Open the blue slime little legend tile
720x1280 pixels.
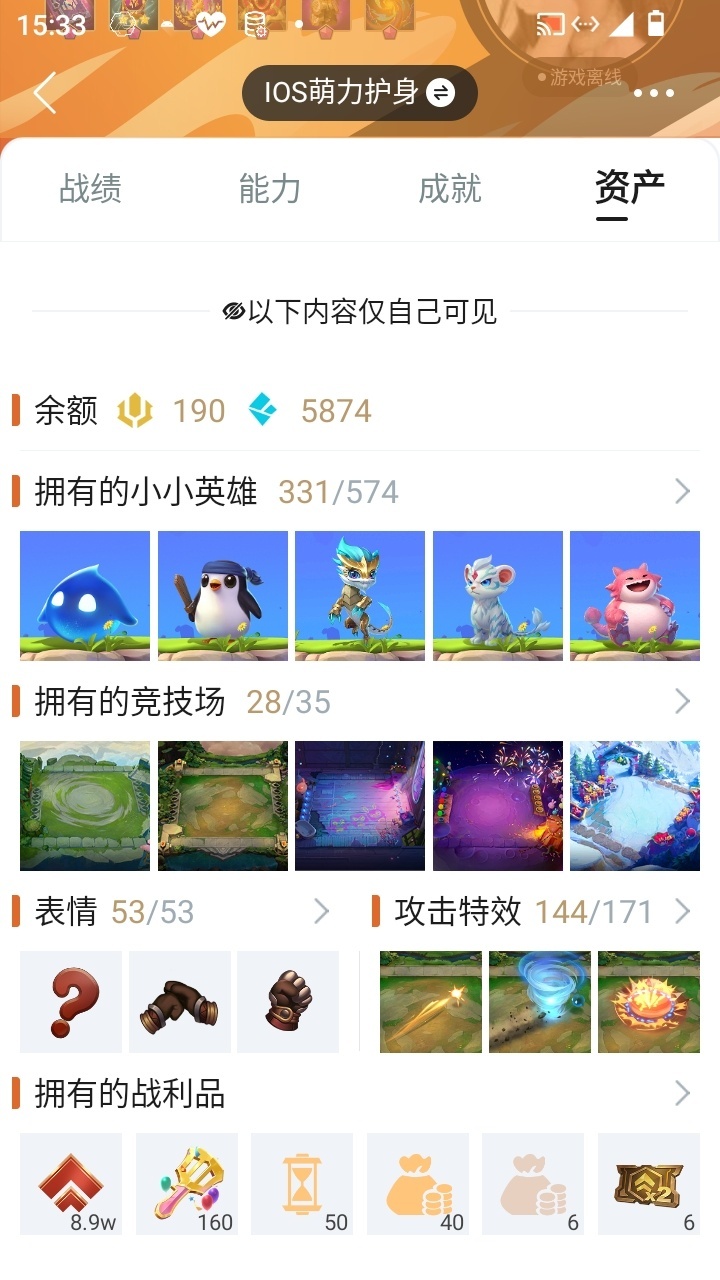[85, 596]
